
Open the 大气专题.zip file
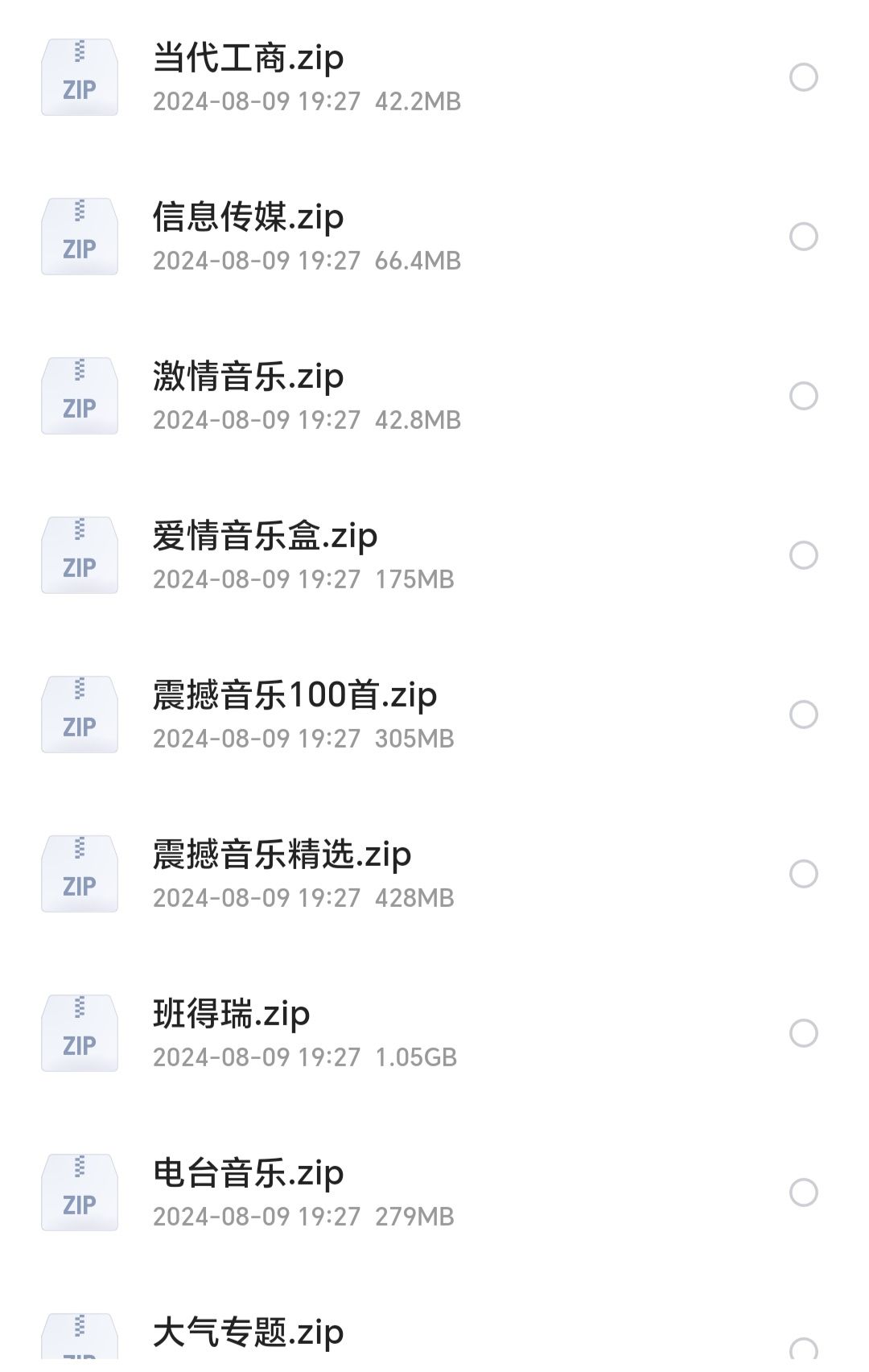pos(249,1333)
